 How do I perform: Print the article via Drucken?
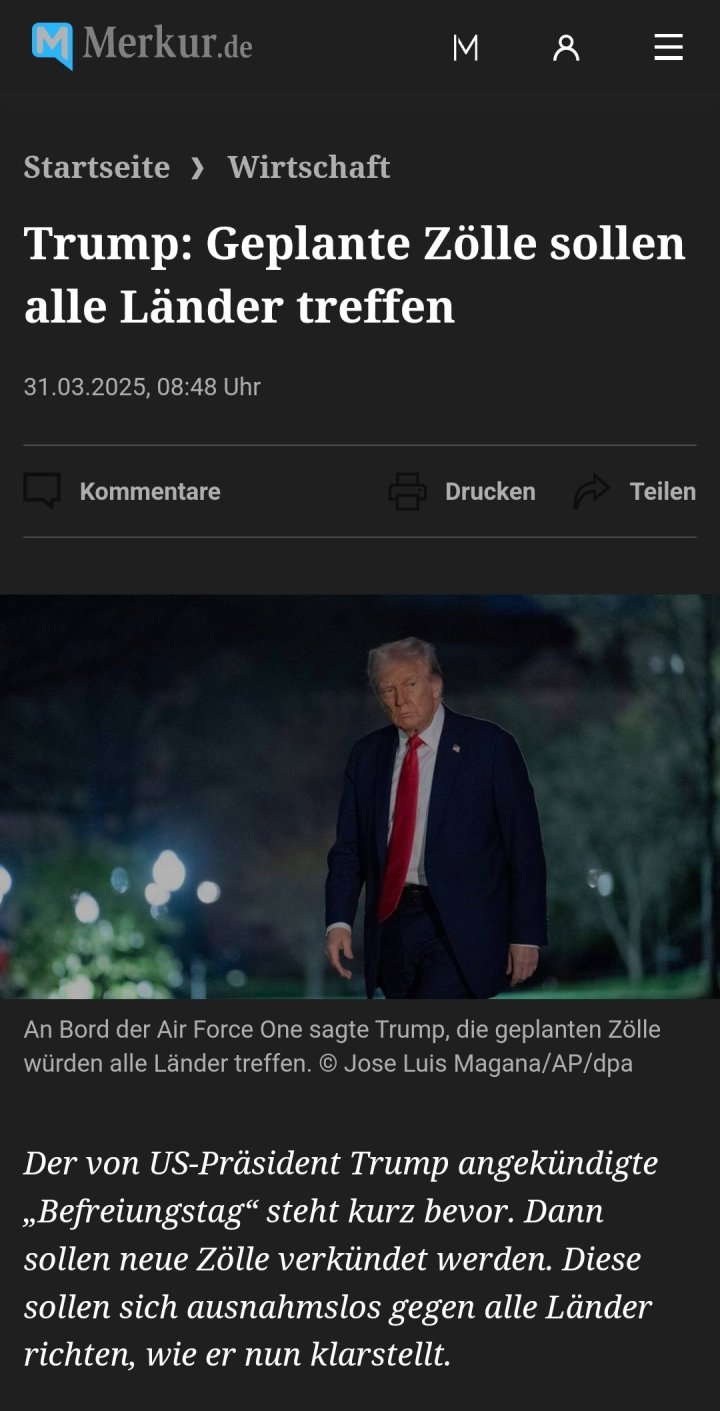pyautogui.click(x=463, y=491)
